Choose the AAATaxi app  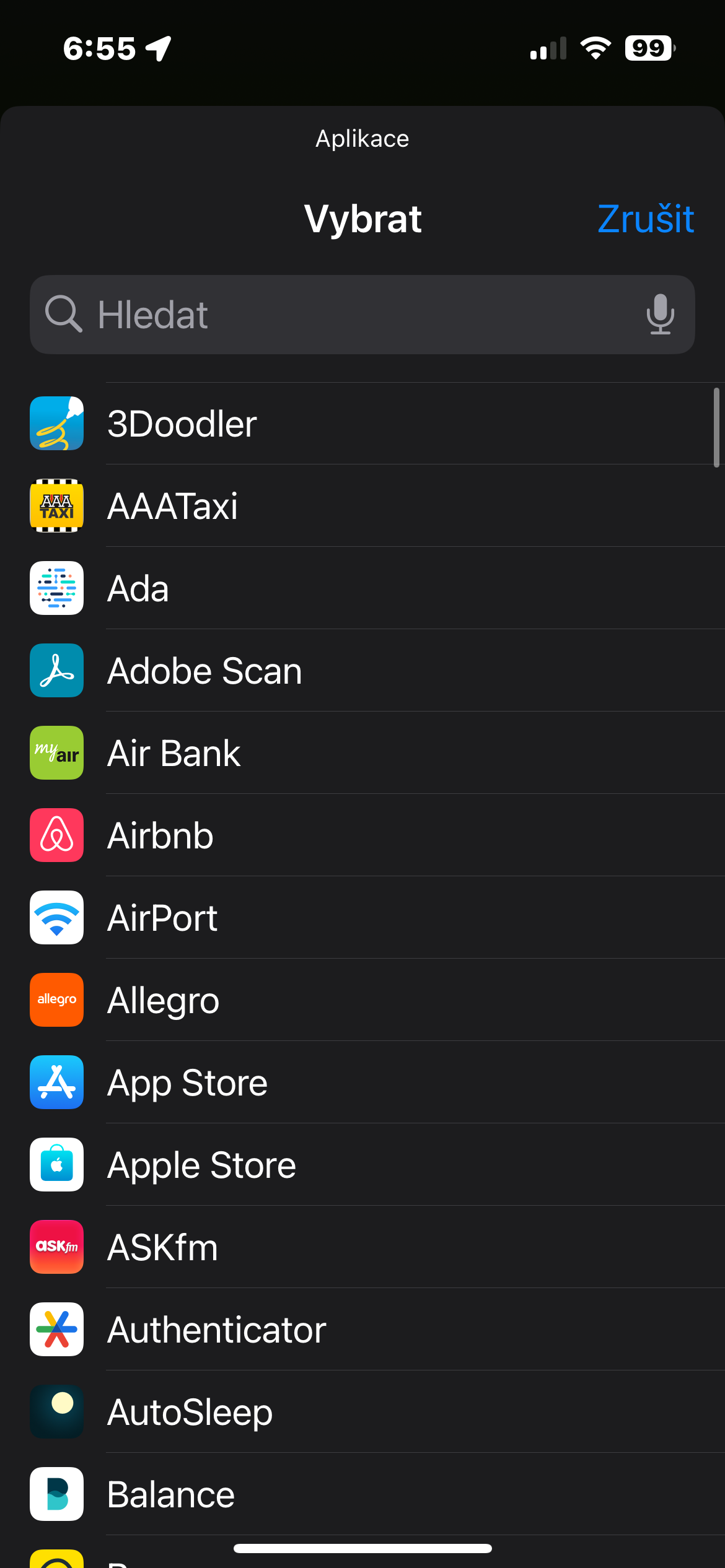(x=173, y=507)
